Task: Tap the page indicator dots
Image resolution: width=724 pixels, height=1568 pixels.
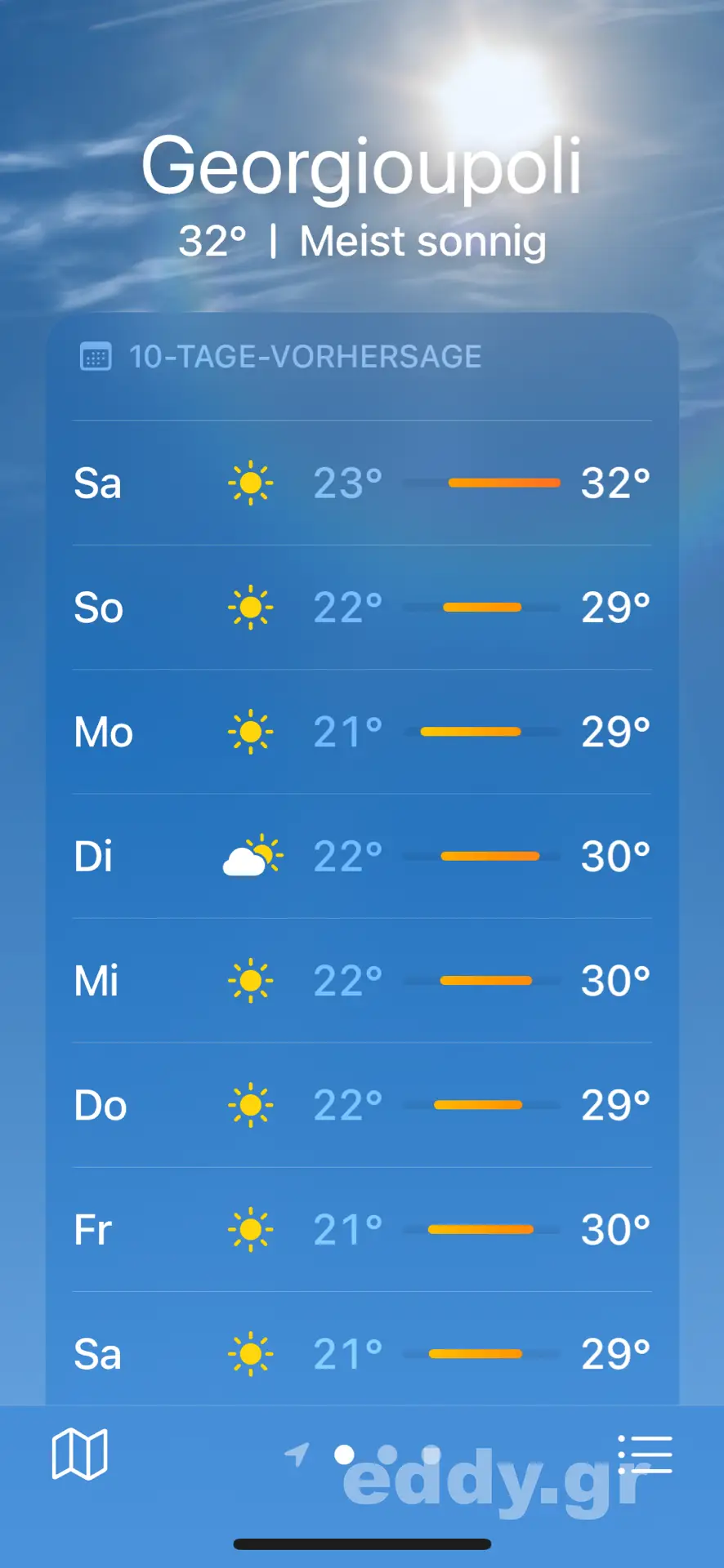Action: click(x=387, y=1454)
